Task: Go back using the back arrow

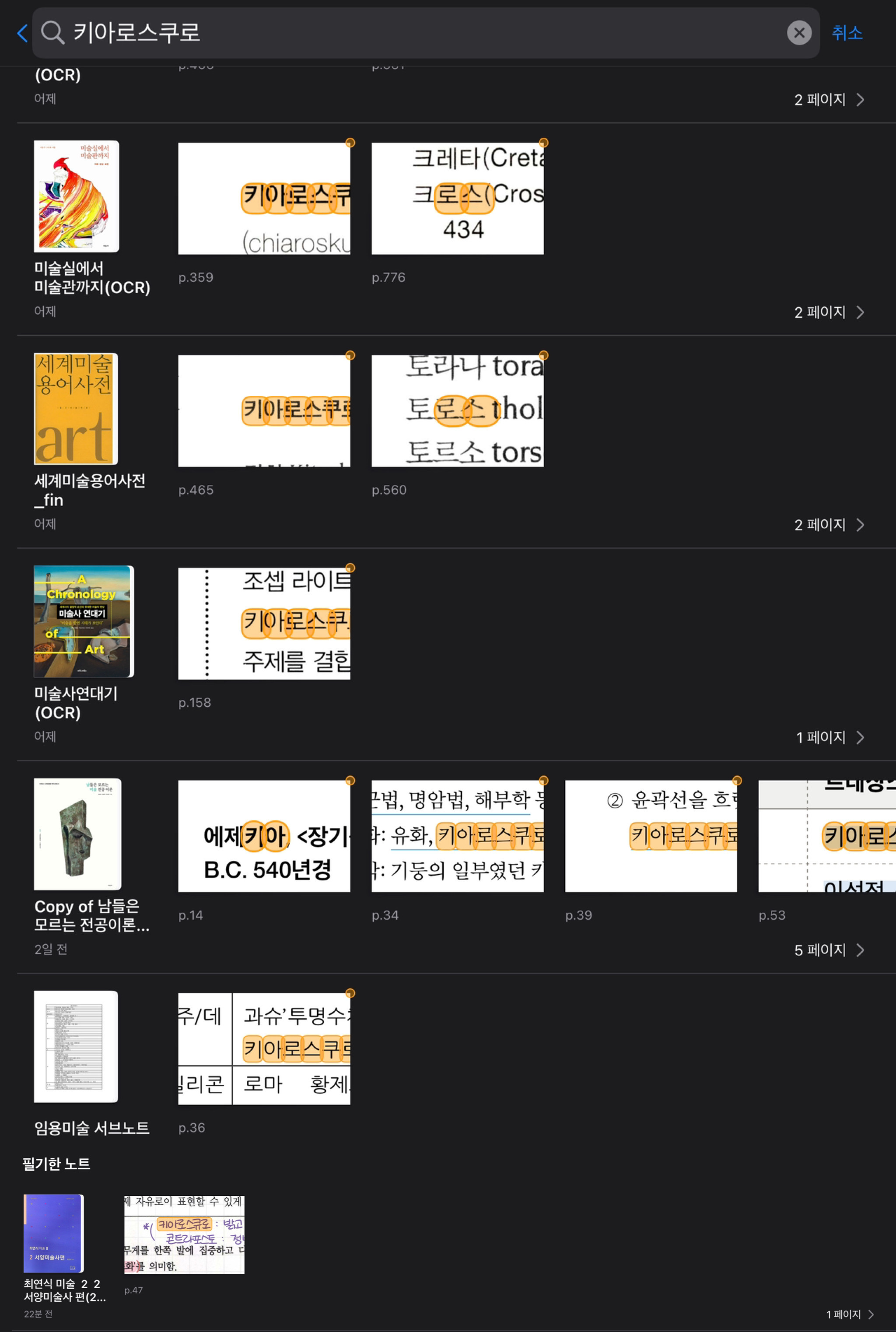Action: pyautogui.click(x=22, y=33)
